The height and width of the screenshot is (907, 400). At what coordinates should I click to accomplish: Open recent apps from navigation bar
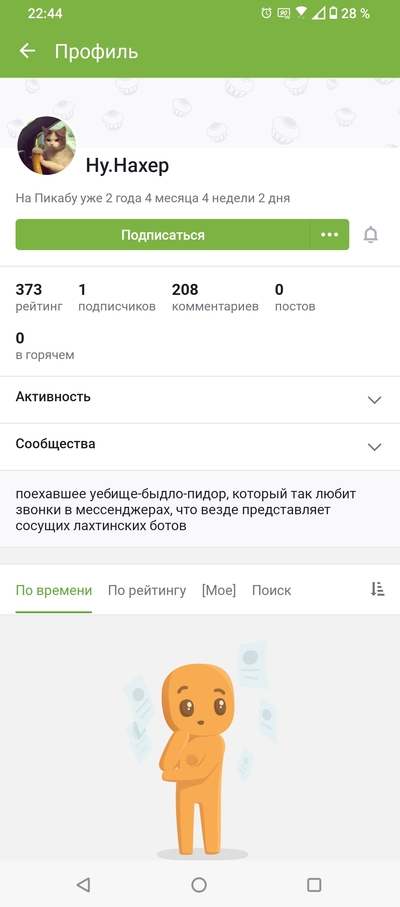[314, 884]
